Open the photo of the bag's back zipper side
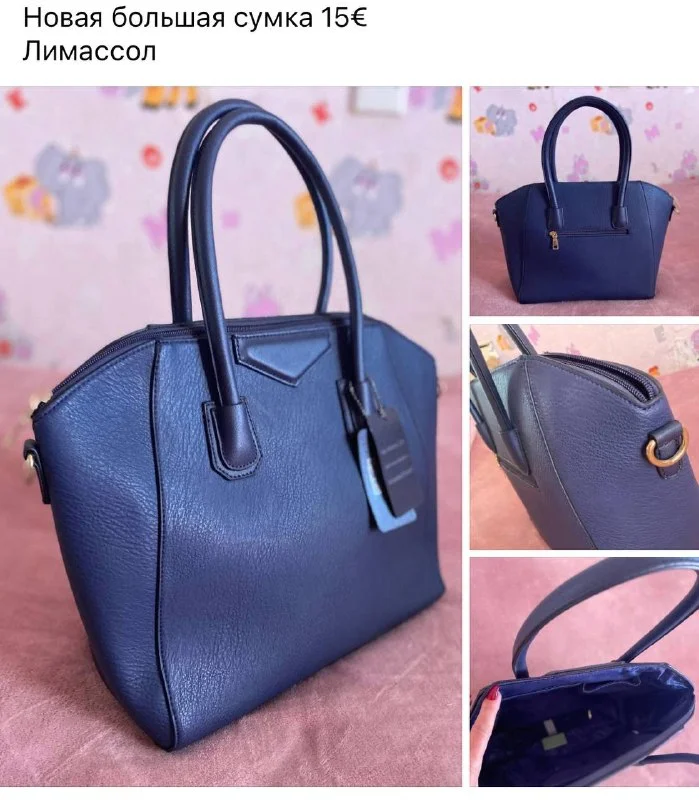This screenshot has width=699, height=800. click(x=584, y=200)
